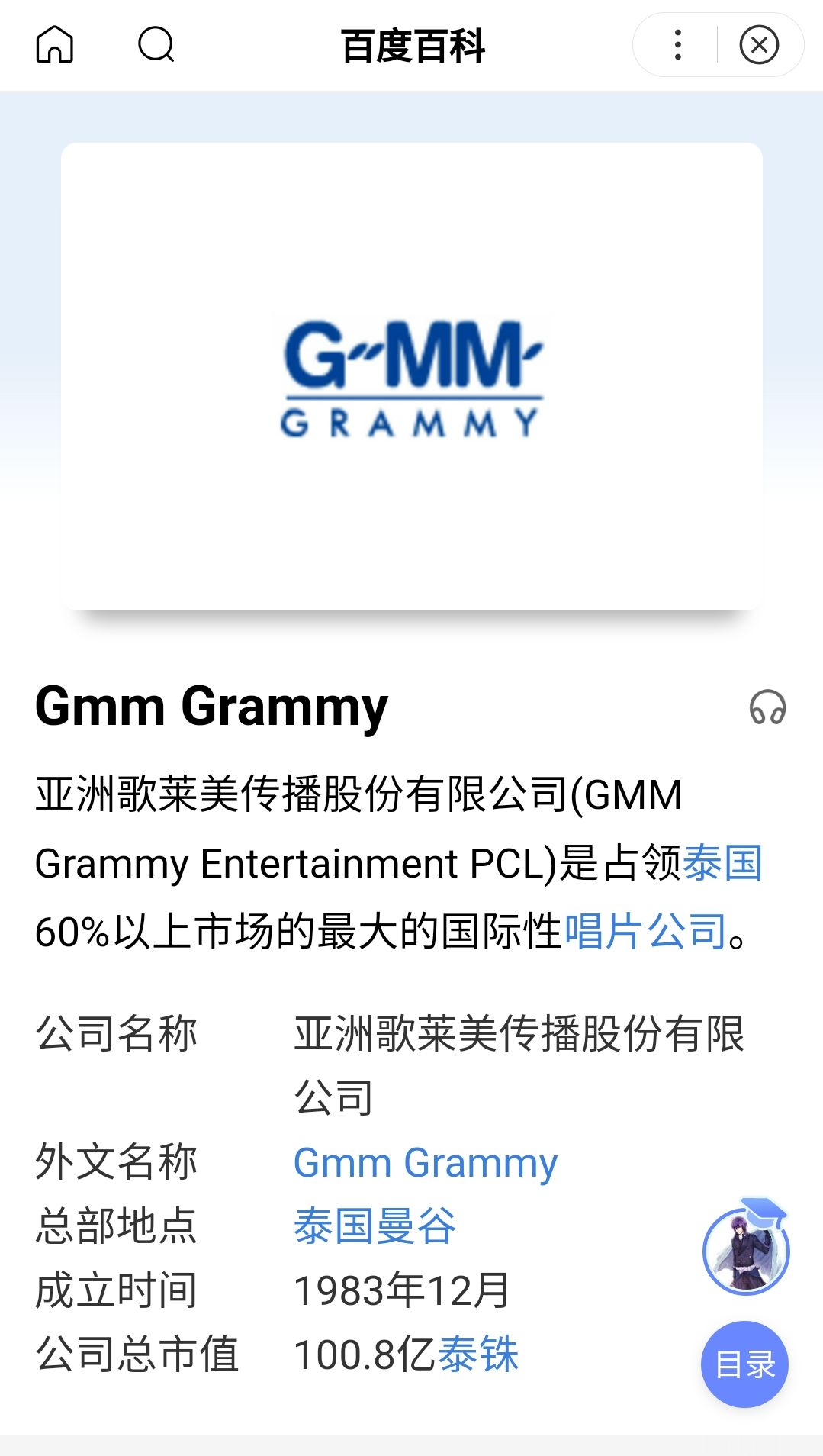Screen dimensions: 823x1456
Task: Go to the Baidu Baike home page
Action: click(x=55, y=44)
